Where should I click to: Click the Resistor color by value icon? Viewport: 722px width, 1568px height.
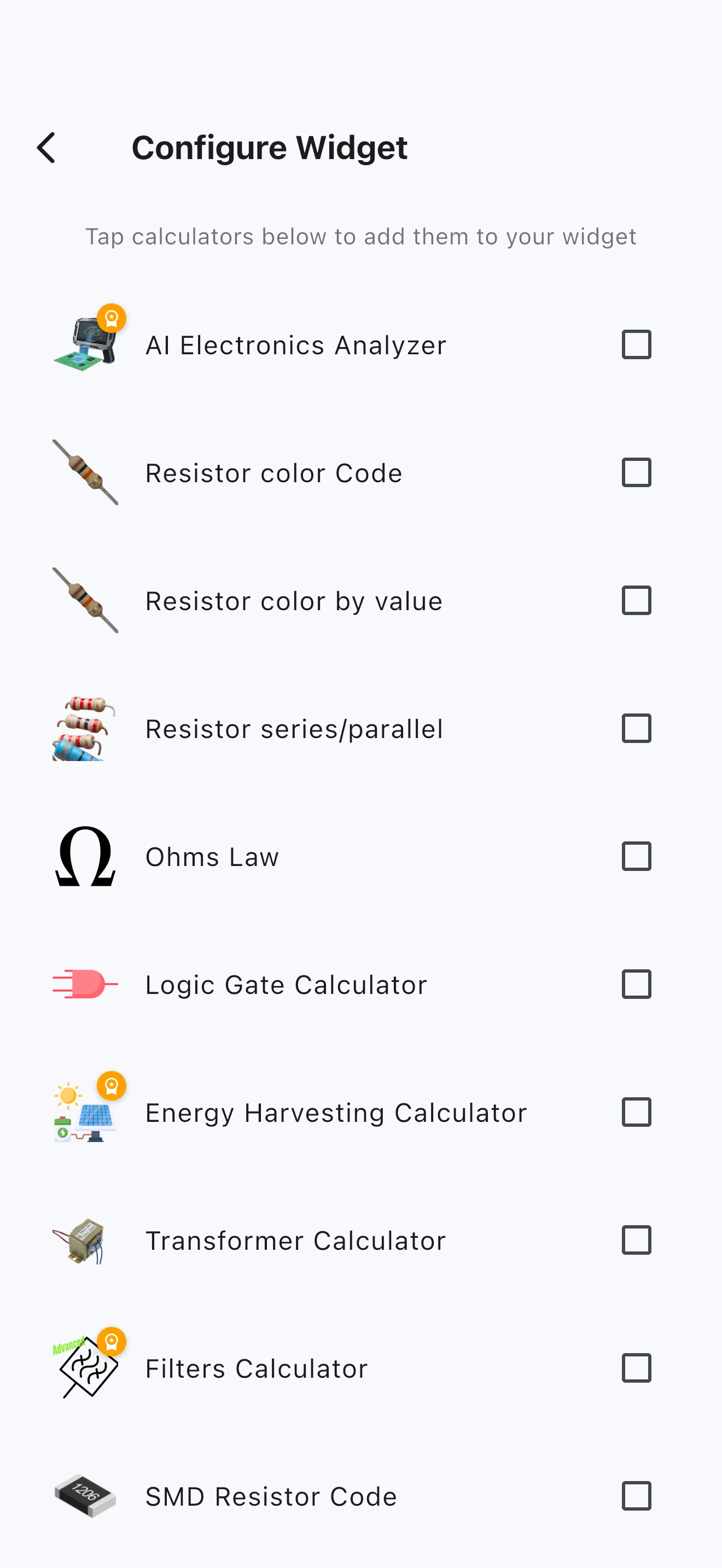point(85,600)
